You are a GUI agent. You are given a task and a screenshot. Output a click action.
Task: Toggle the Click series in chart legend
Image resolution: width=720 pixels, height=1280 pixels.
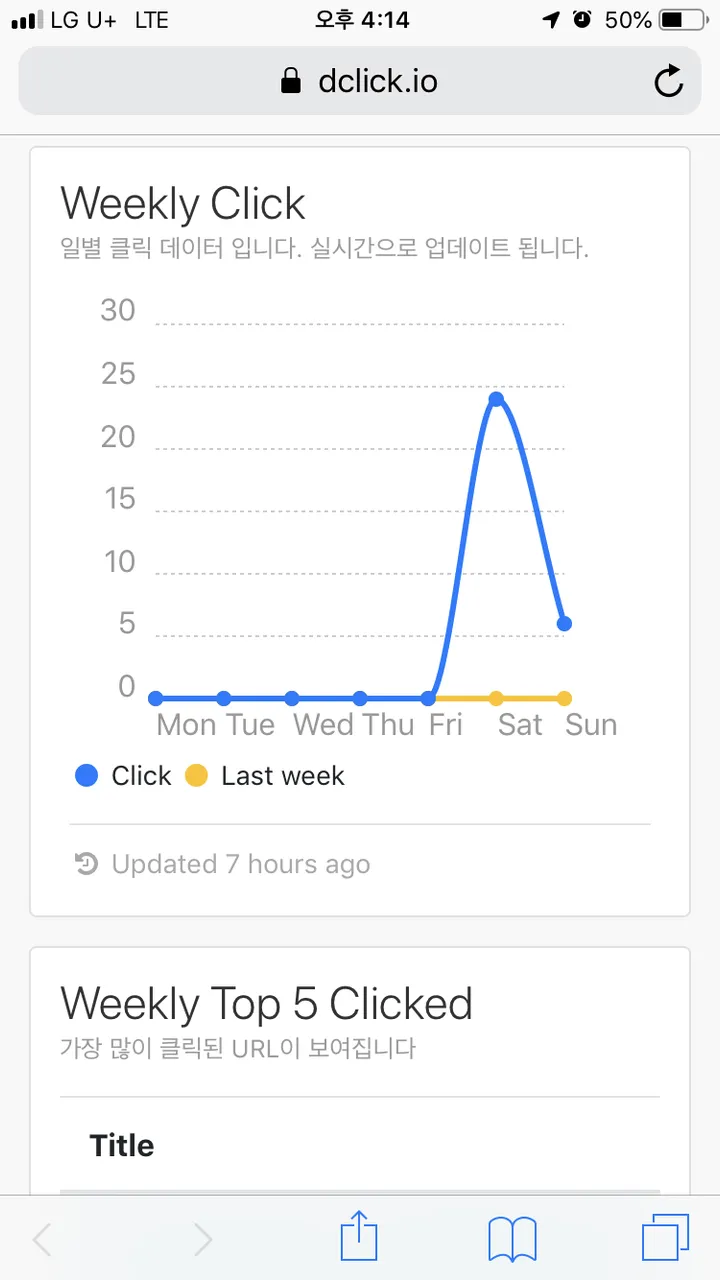coord(124,776)
